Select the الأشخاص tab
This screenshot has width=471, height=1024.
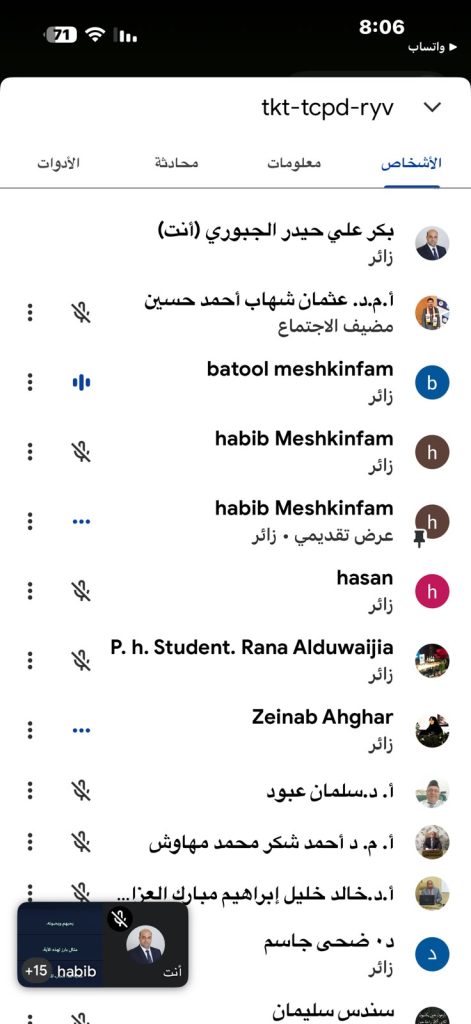pyautogui.click(x=411, y=163)
